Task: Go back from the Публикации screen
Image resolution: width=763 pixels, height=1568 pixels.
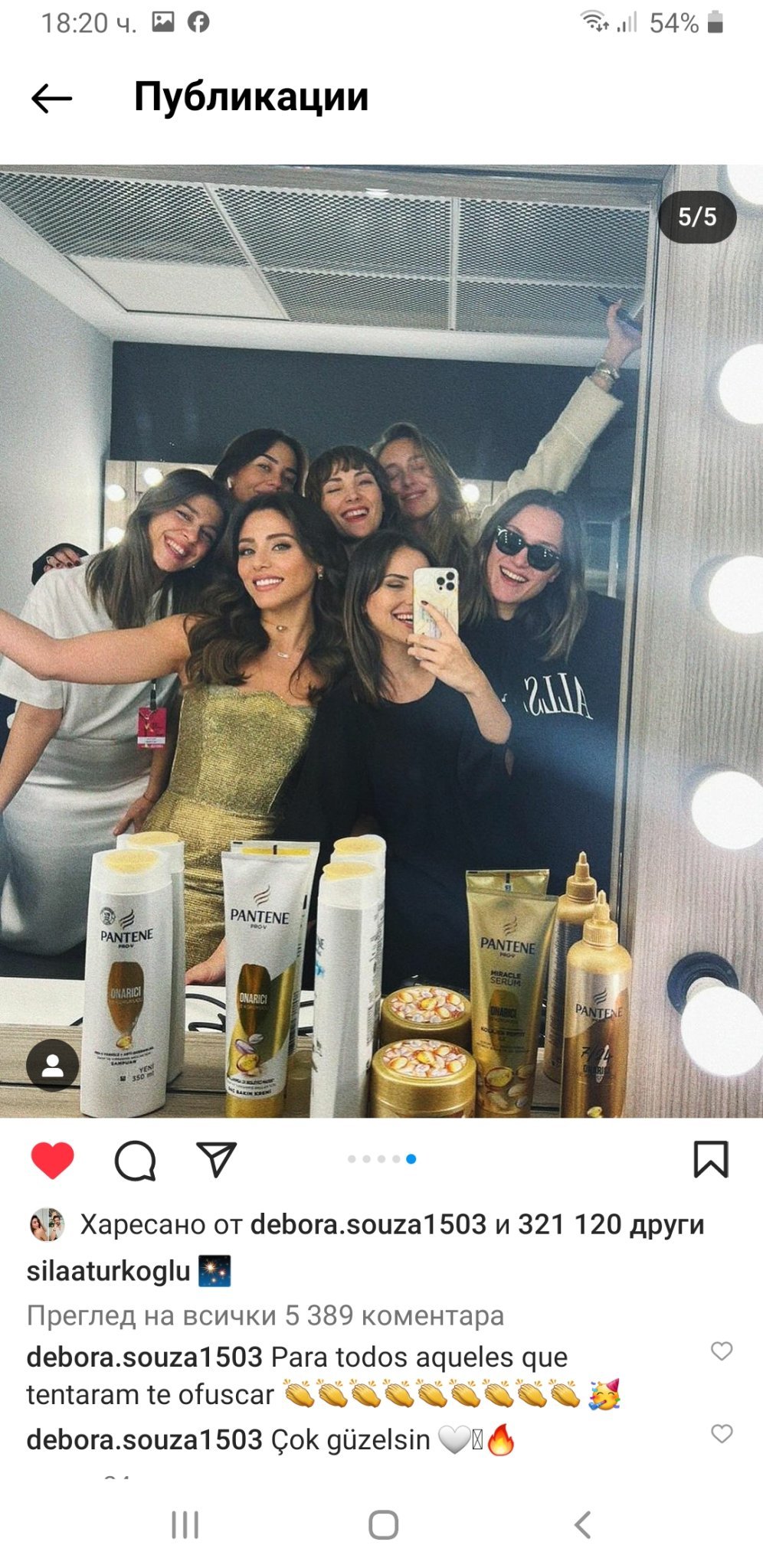Action: point(51,99)
